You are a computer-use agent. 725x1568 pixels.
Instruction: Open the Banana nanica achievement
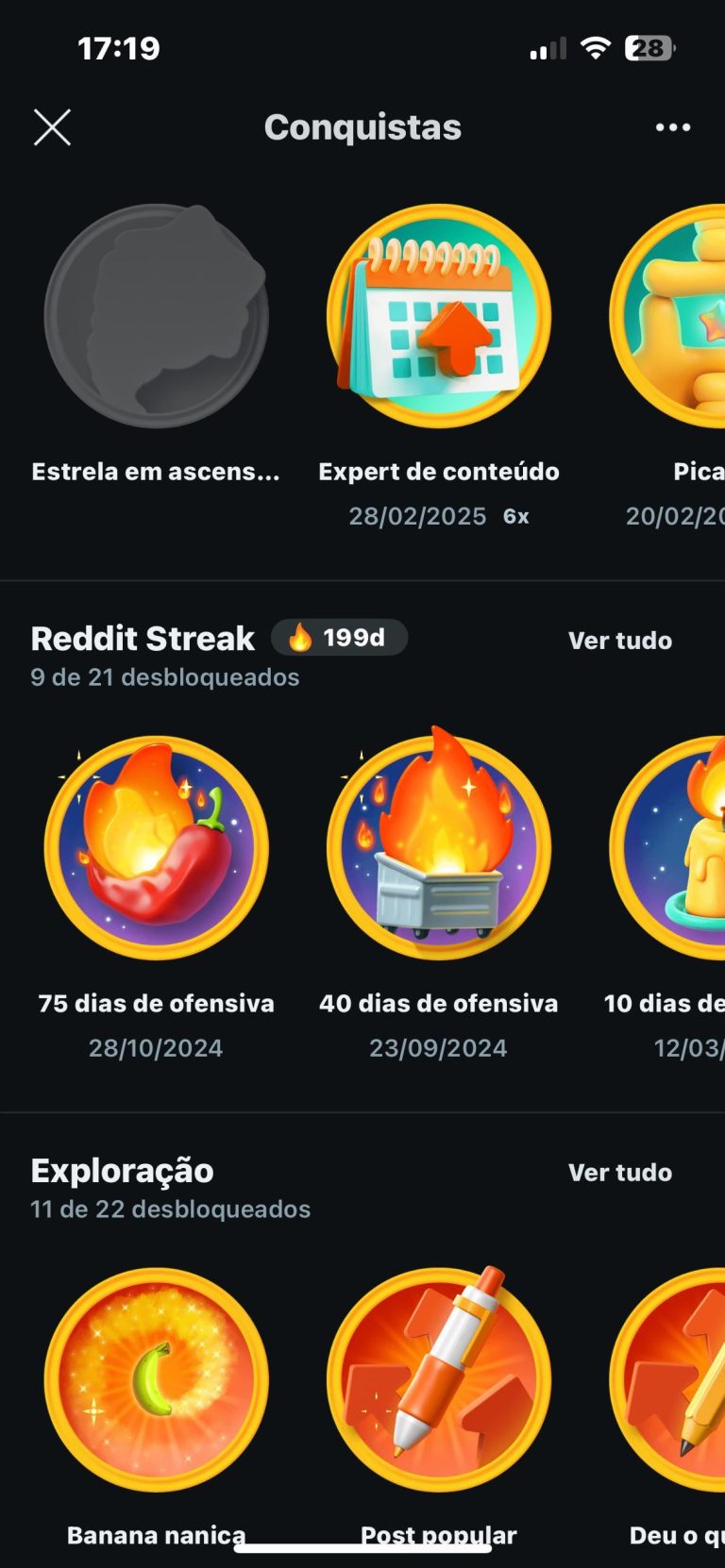pyautogui.click(x=156, y=1379)
